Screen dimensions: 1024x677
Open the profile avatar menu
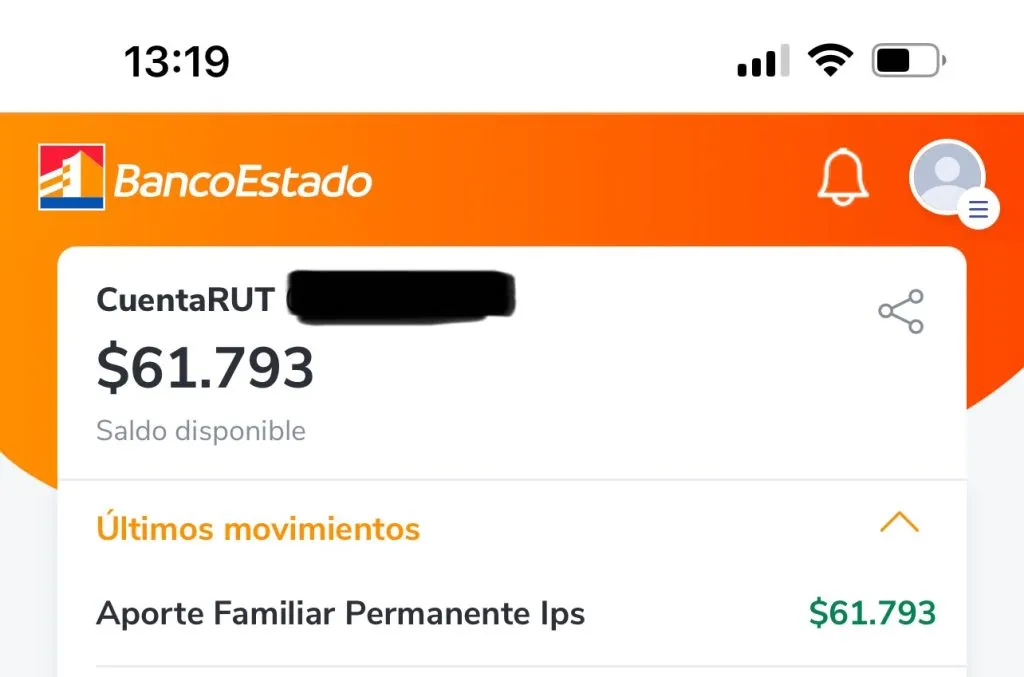(947, 178)
